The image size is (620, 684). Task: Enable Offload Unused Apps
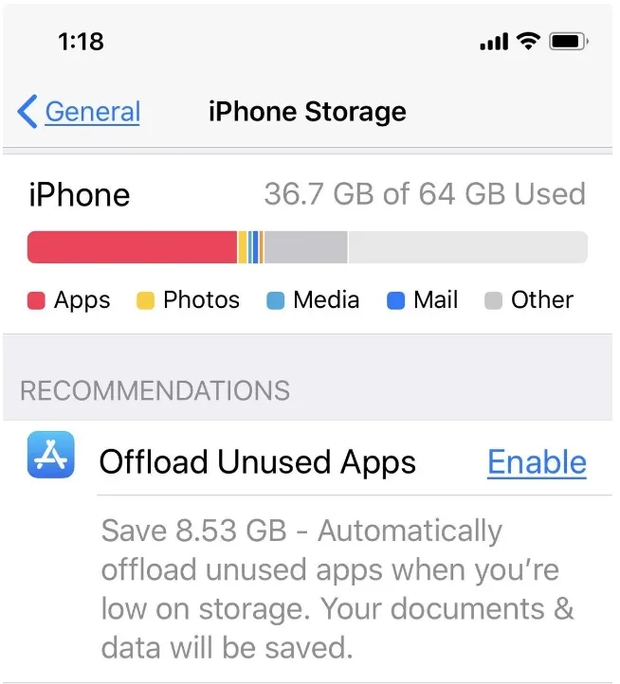tap(536, 462)
